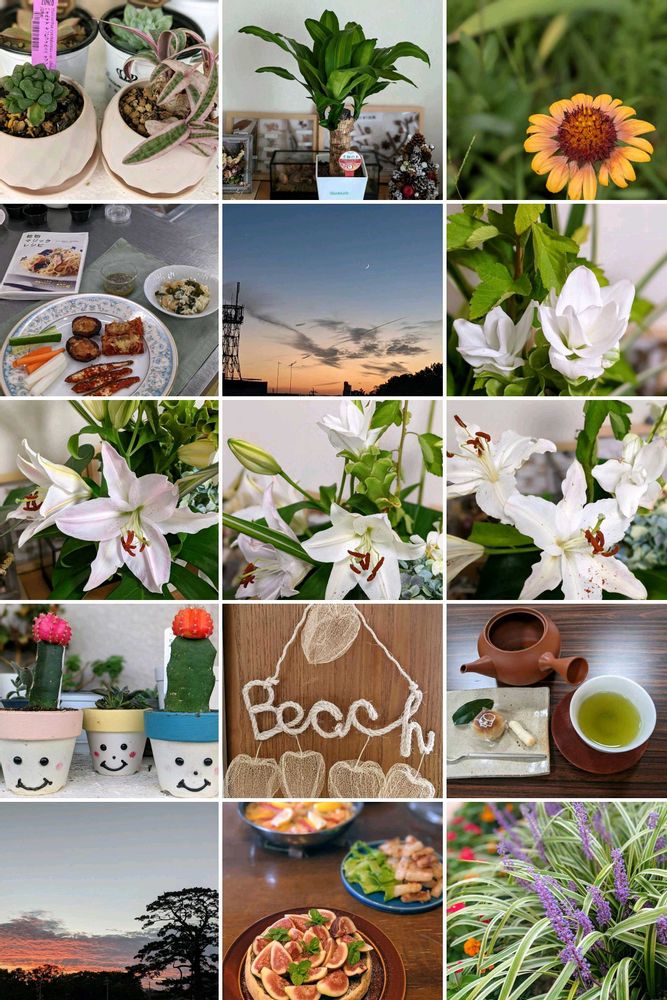This screenshot has height=1000, width=667.
Task: Open the smiley-face cactus pots photo
Action: (109, 700)
